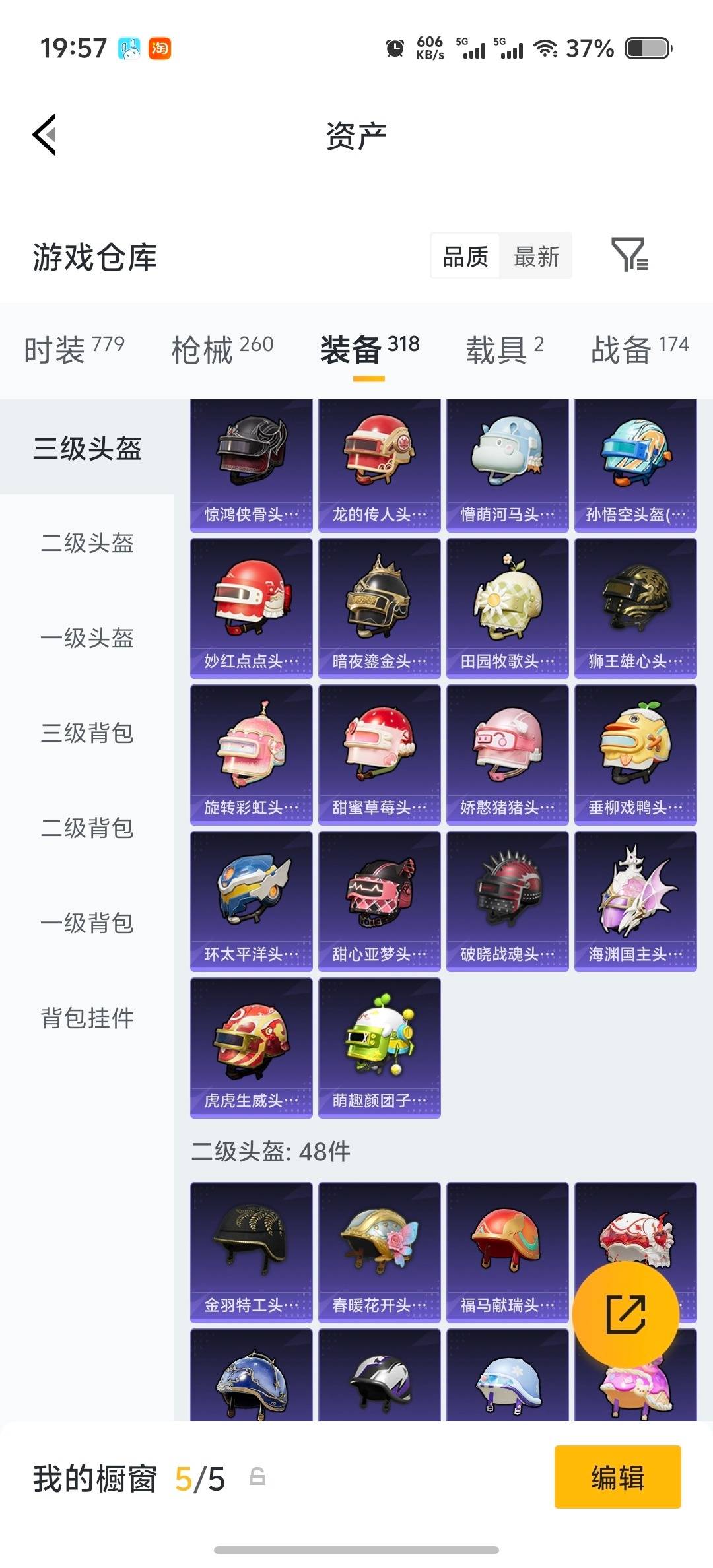Expand the 二级头盔 section
Image resolution: width=713 pixels, height=1568 pixels.
point(86,543)
